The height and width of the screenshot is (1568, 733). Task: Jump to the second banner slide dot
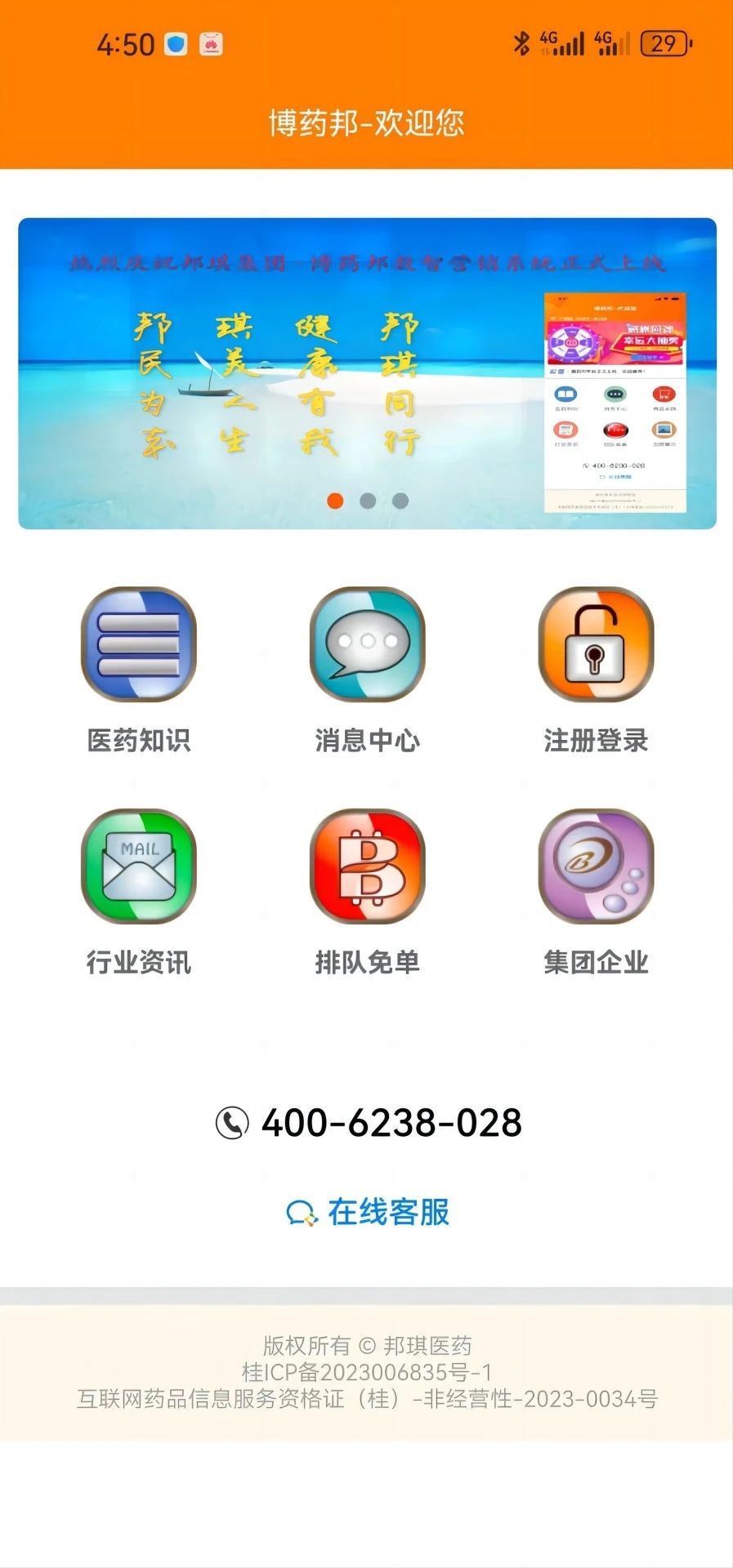tap(368, 501)
